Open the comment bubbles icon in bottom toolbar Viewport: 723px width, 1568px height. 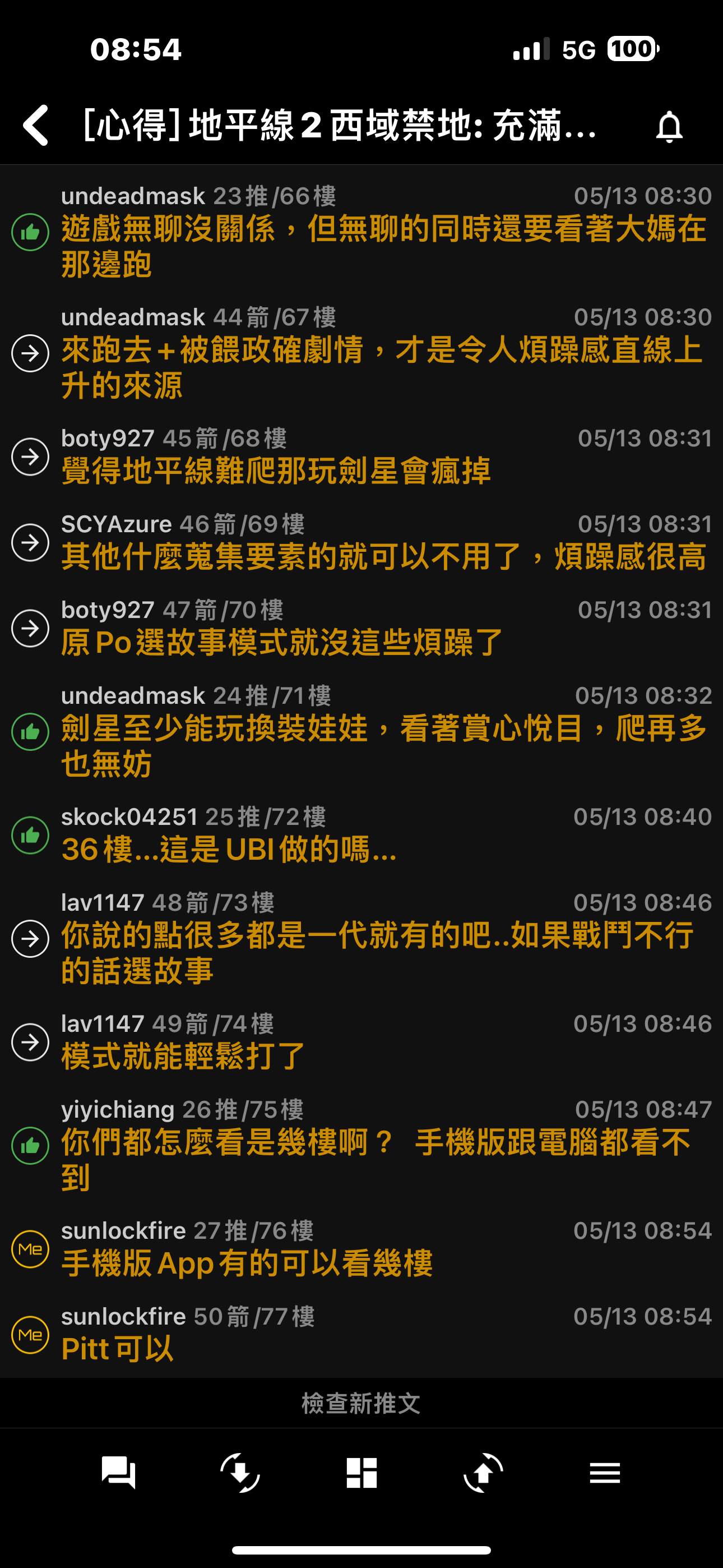pyautogui.click(x=119, y=1473)
